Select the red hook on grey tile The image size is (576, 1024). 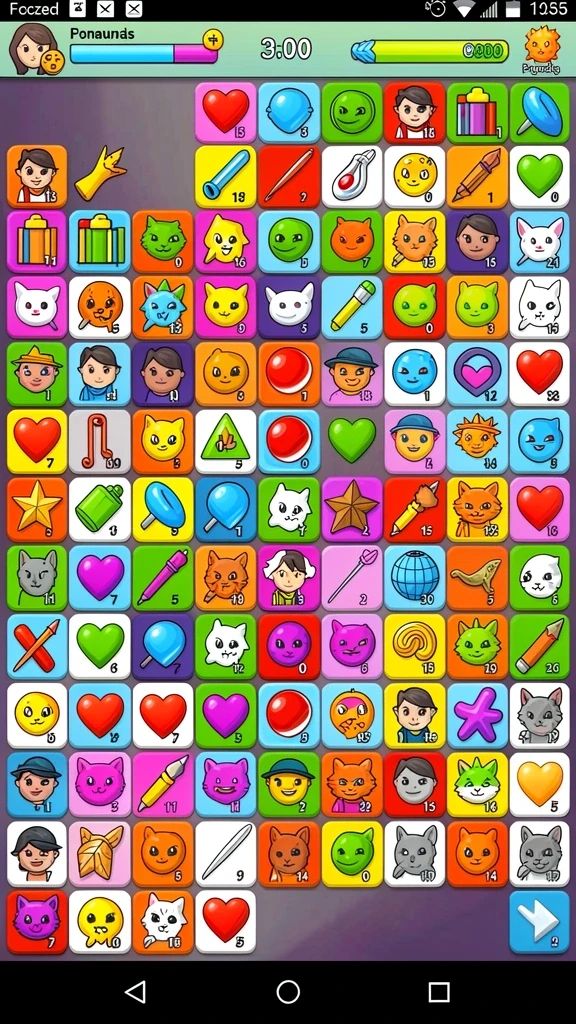tap(99, 441)
